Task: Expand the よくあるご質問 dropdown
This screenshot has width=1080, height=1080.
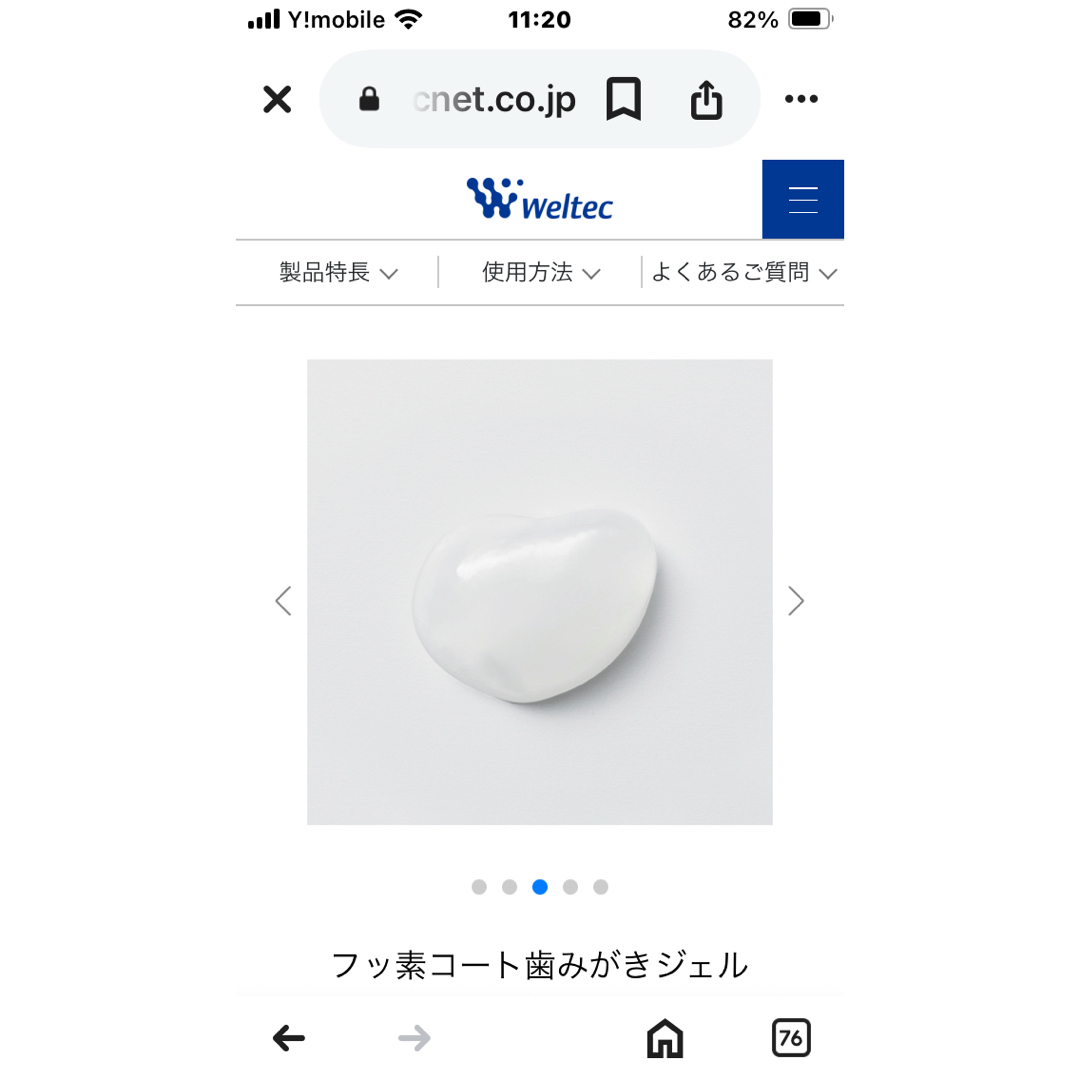Action: (x=743, y=272)
